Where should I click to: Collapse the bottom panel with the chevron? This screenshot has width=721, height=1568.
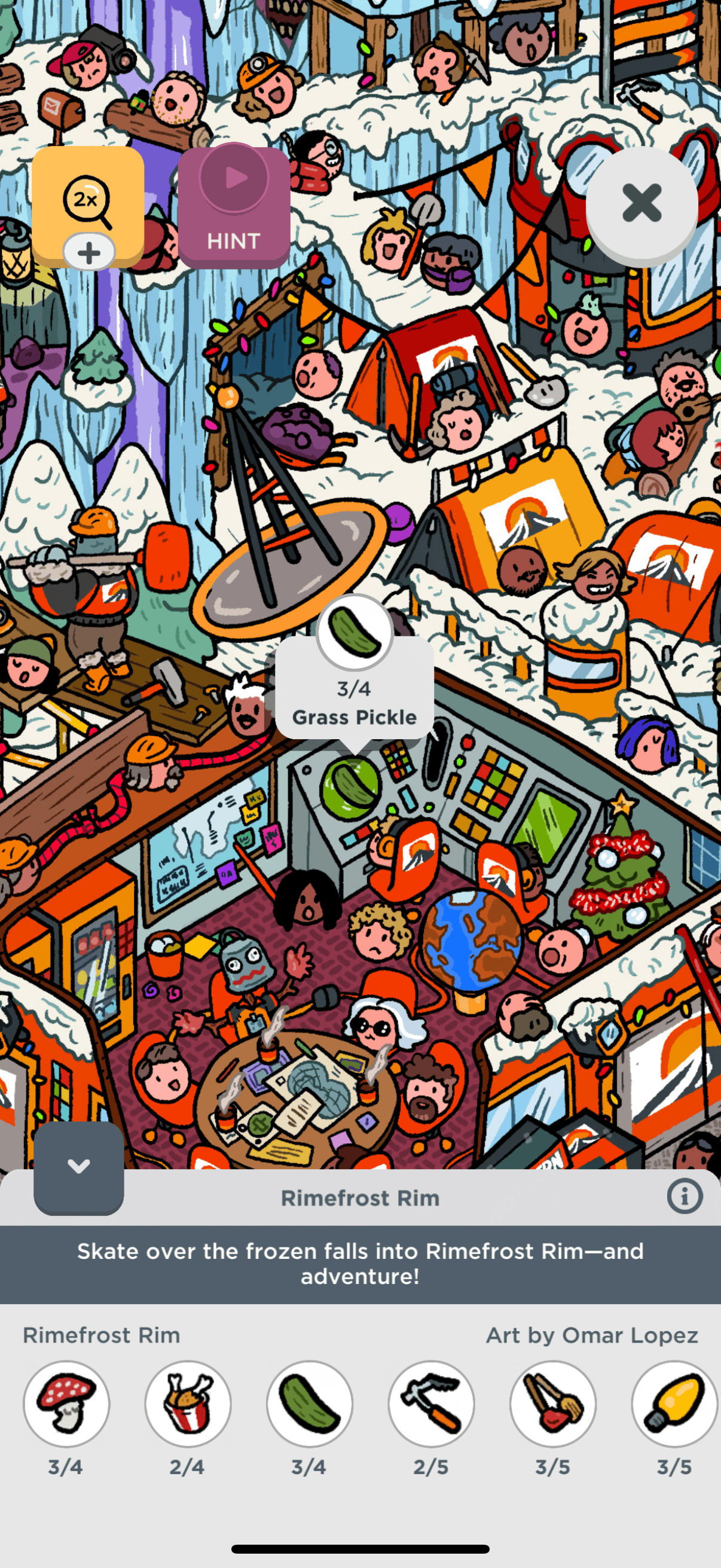78,1167
